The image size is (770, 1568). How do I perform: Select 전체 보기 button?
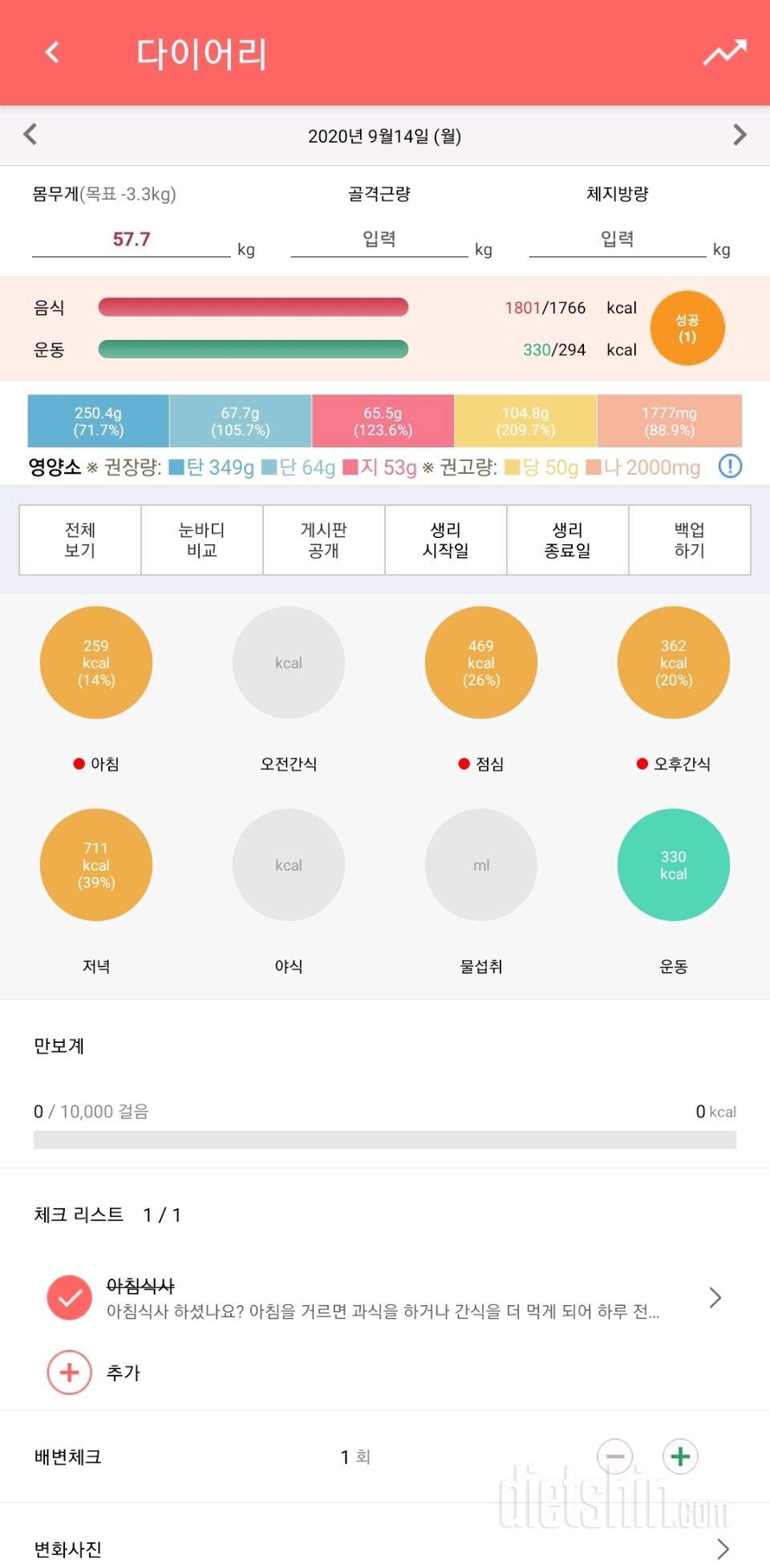80,540
